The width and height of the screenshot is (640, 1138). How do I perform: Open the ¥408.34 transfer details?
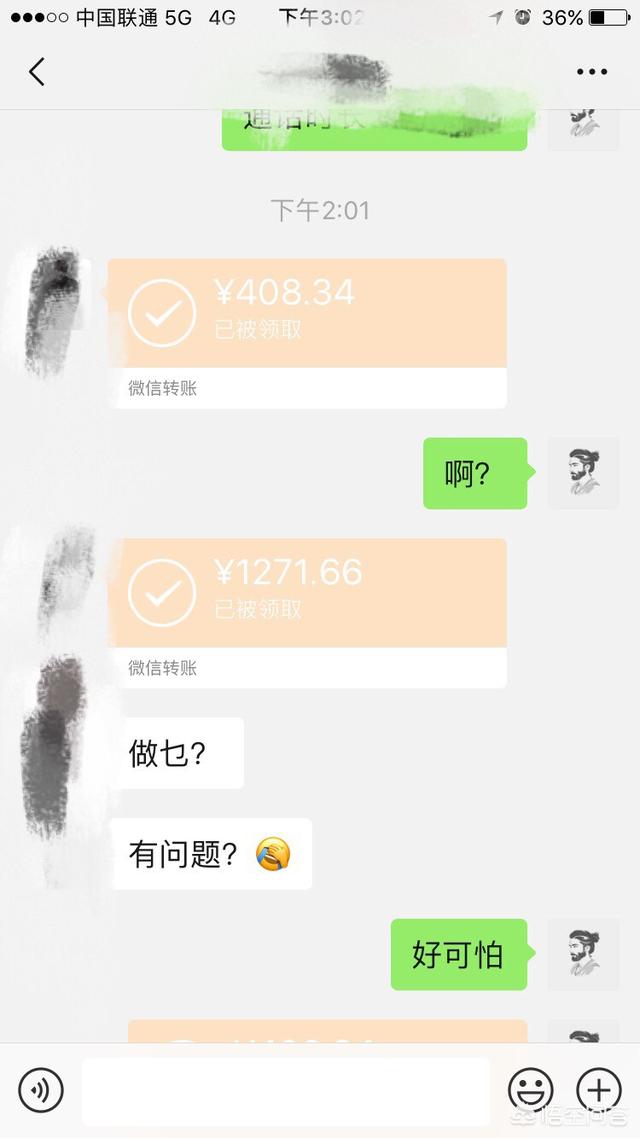[x=307, y=333]
